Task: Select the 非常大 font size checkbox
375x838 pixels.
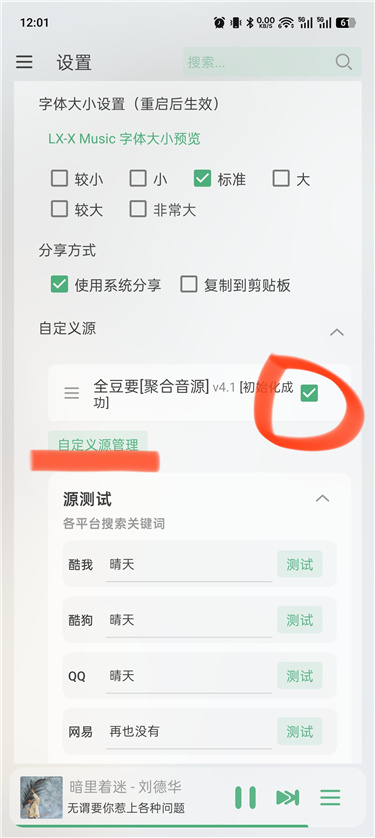Action: [138, 209]
